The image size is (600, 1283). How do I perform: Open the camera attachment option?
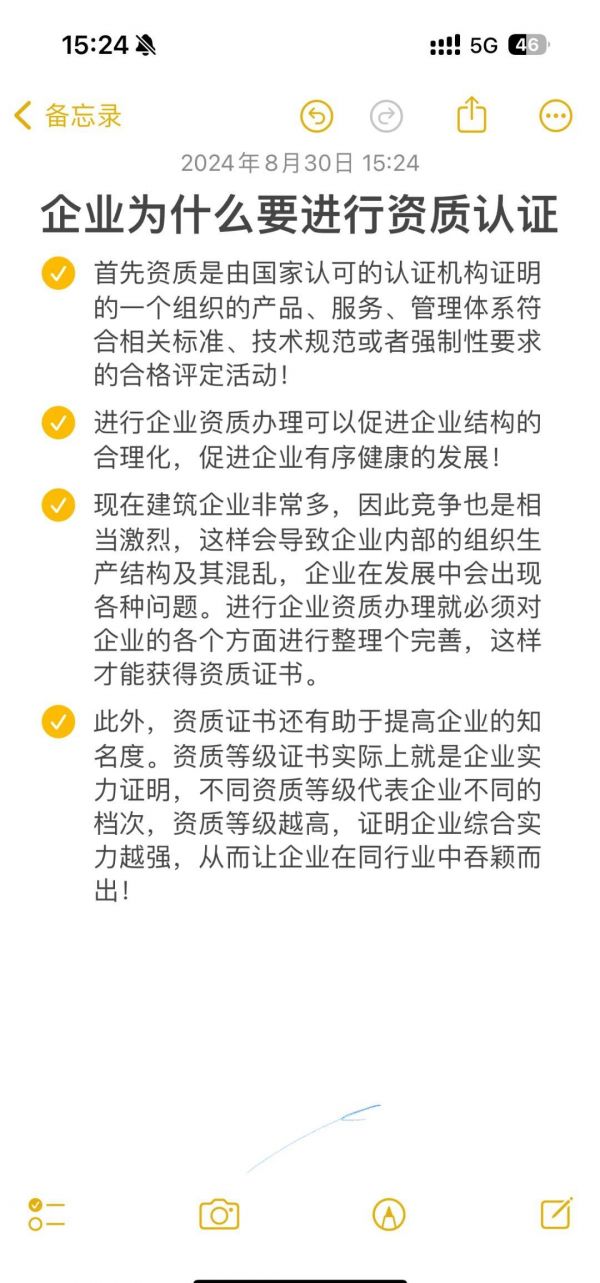click(219, 1214)
